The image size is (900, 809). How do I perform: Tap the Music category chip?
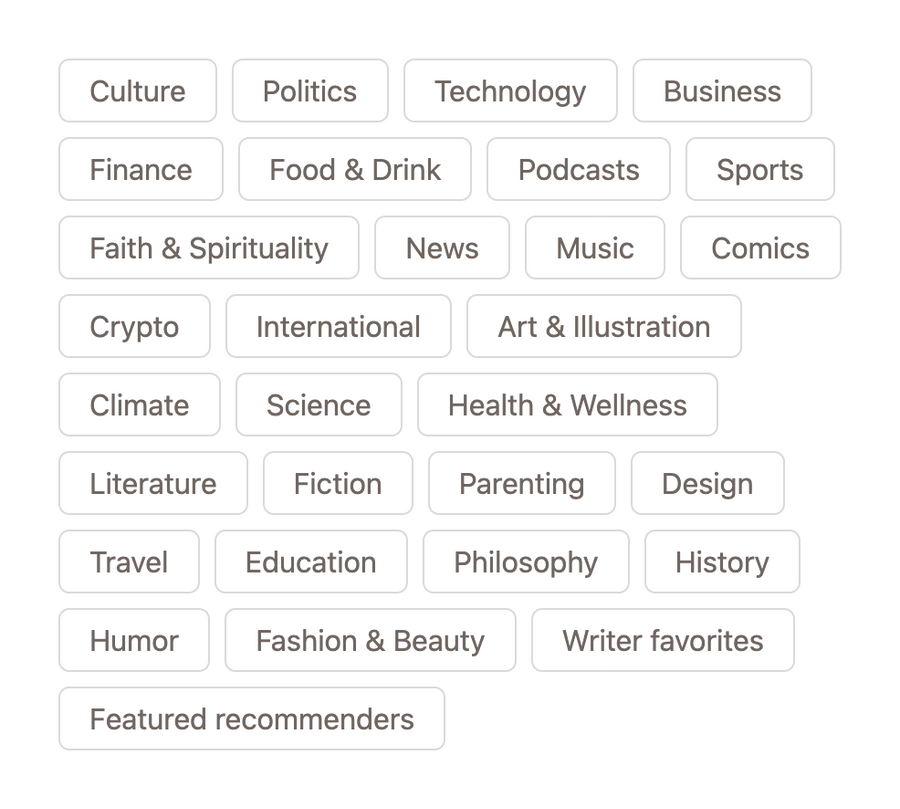[x=595, y=248]
